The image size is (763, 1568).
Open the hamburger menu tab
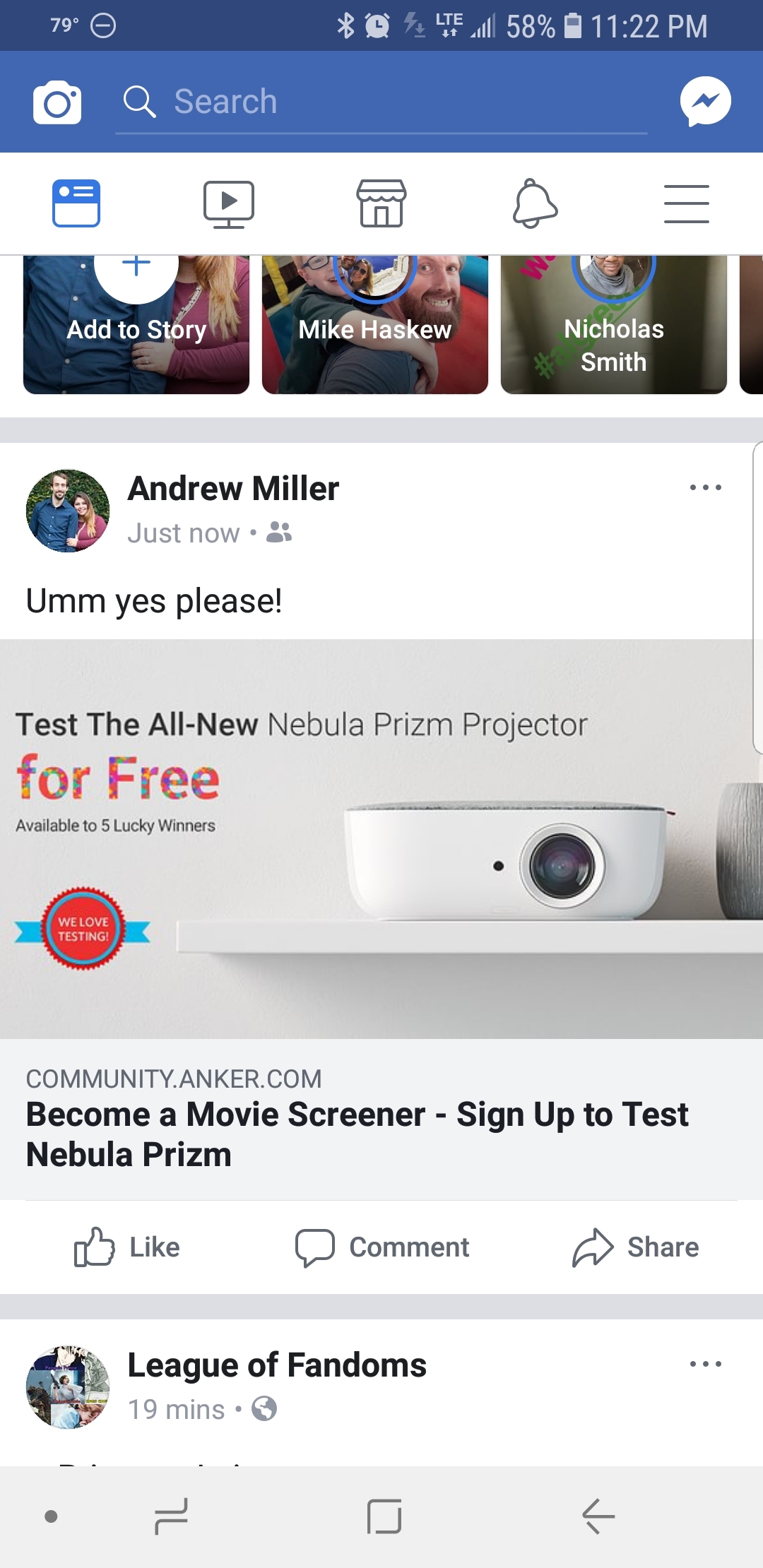tap(687, 204)
